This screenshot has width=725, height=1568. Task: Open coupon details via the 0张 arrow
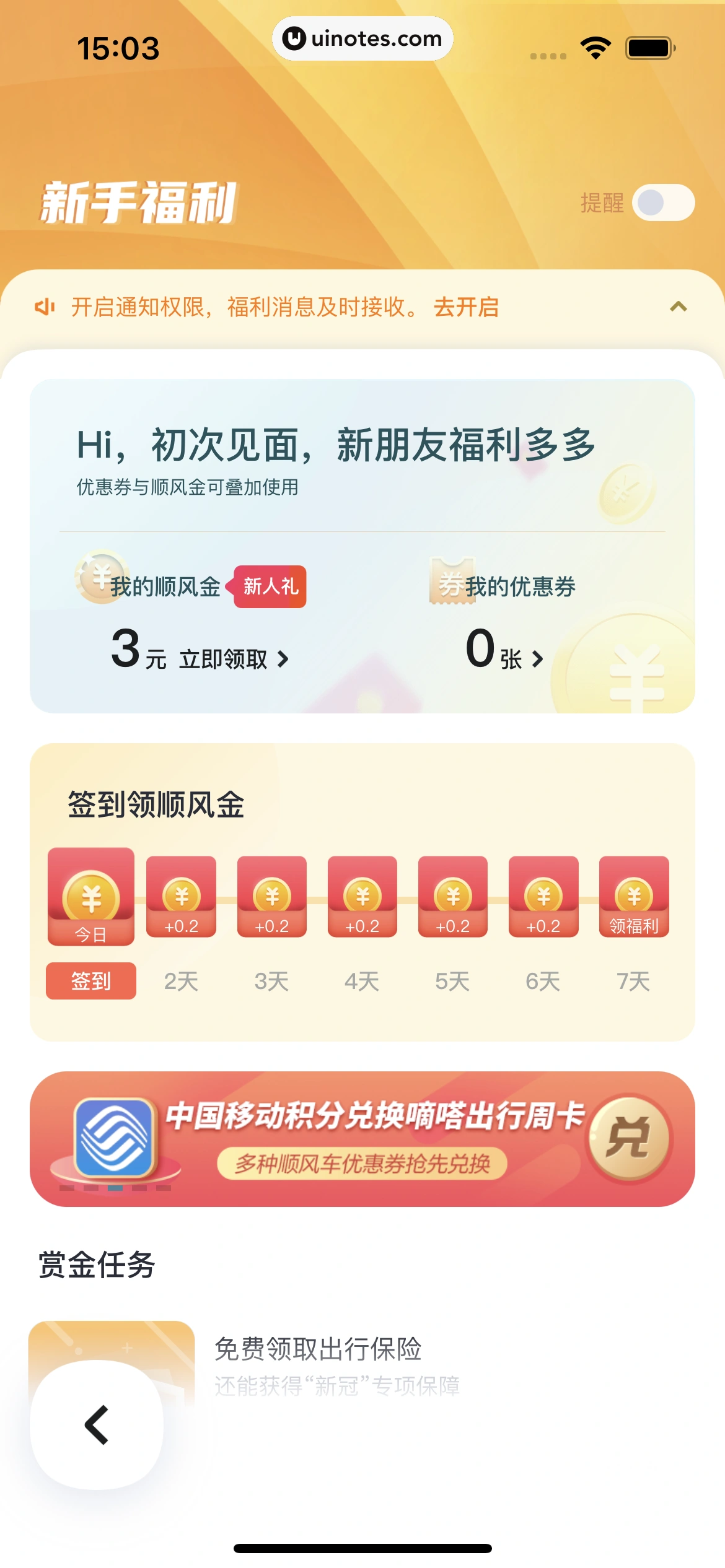pyautogui.click(x=538, y=658)
